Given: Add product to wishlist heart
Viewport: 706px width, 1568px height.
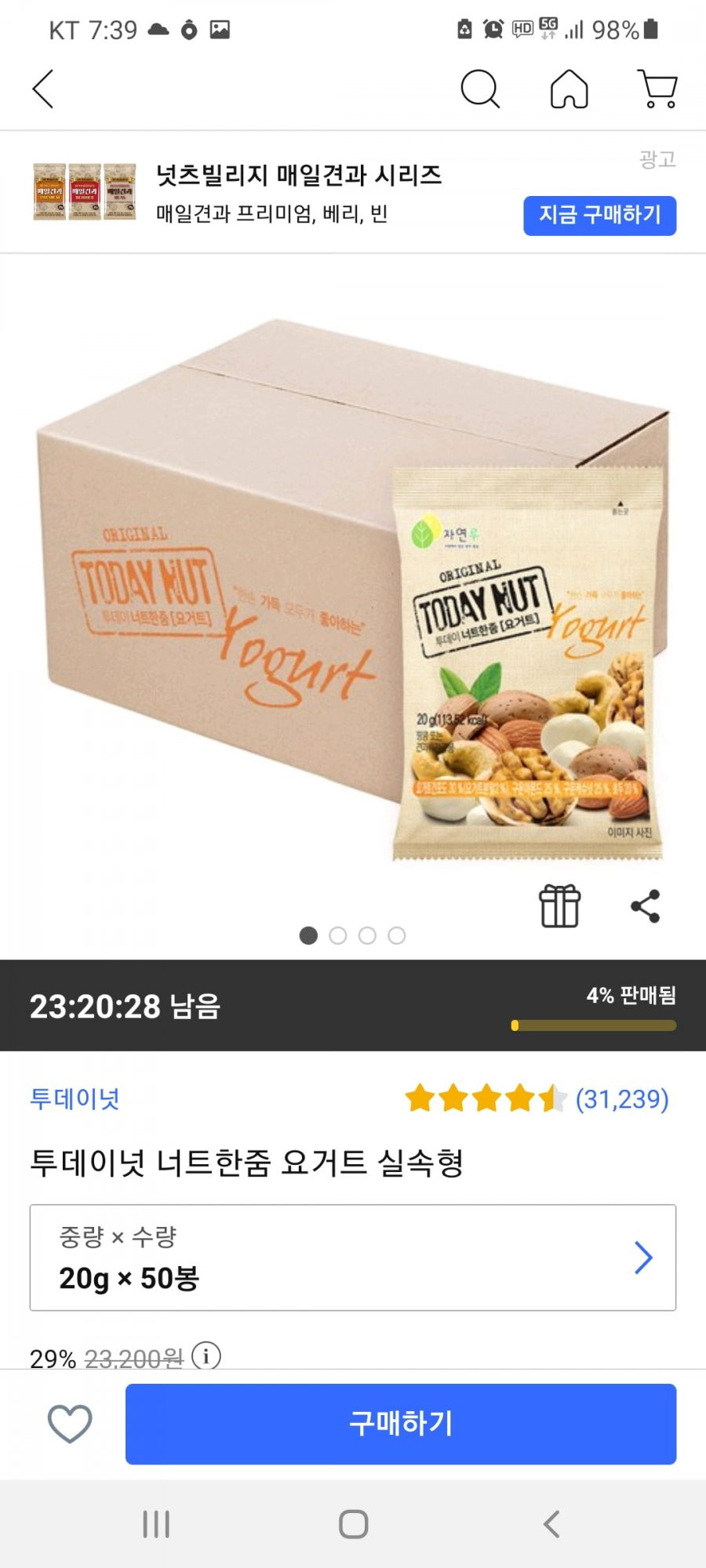Looking at the screenshot, I should point(70,1423).
